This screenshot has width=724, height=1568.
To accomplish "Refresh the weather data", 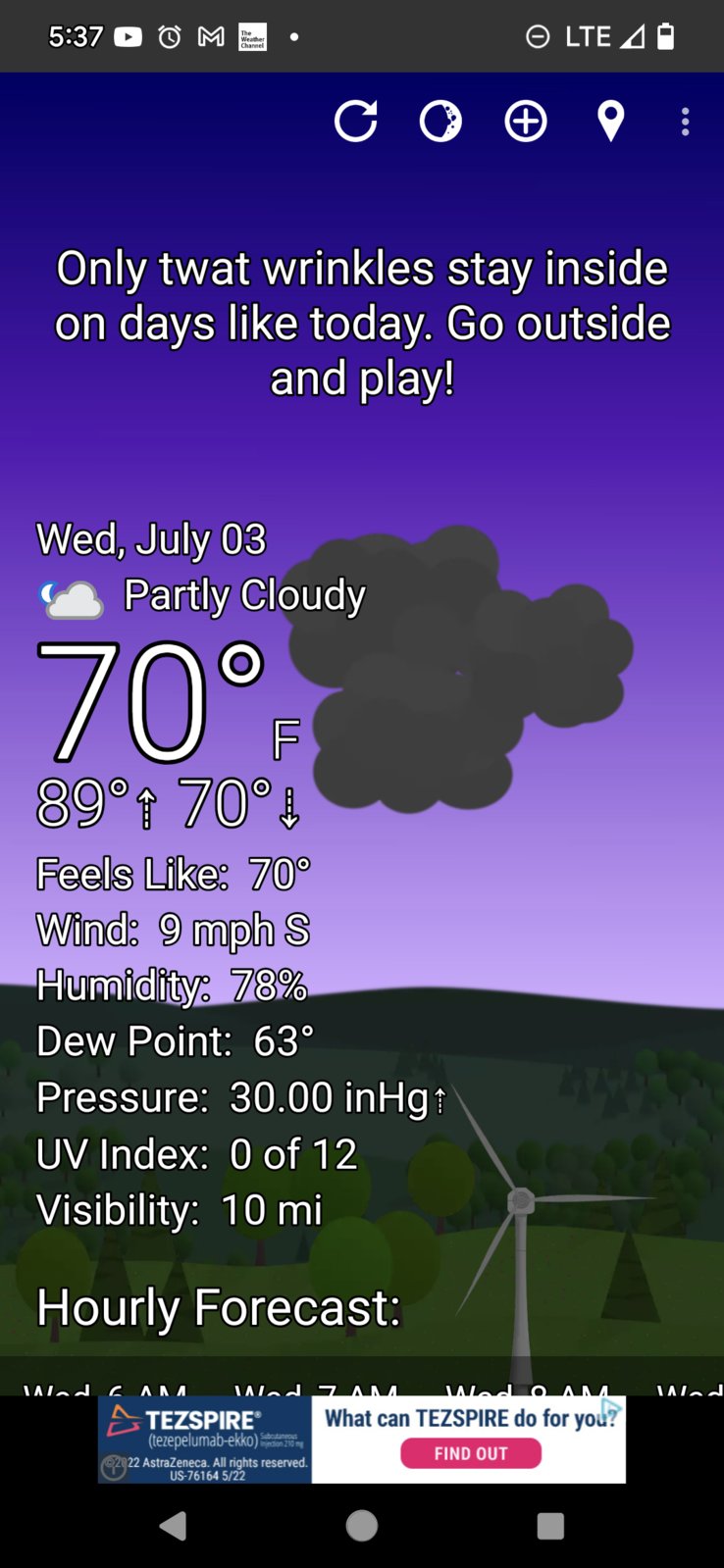I will pyautogui.click(x=355, y=122).
